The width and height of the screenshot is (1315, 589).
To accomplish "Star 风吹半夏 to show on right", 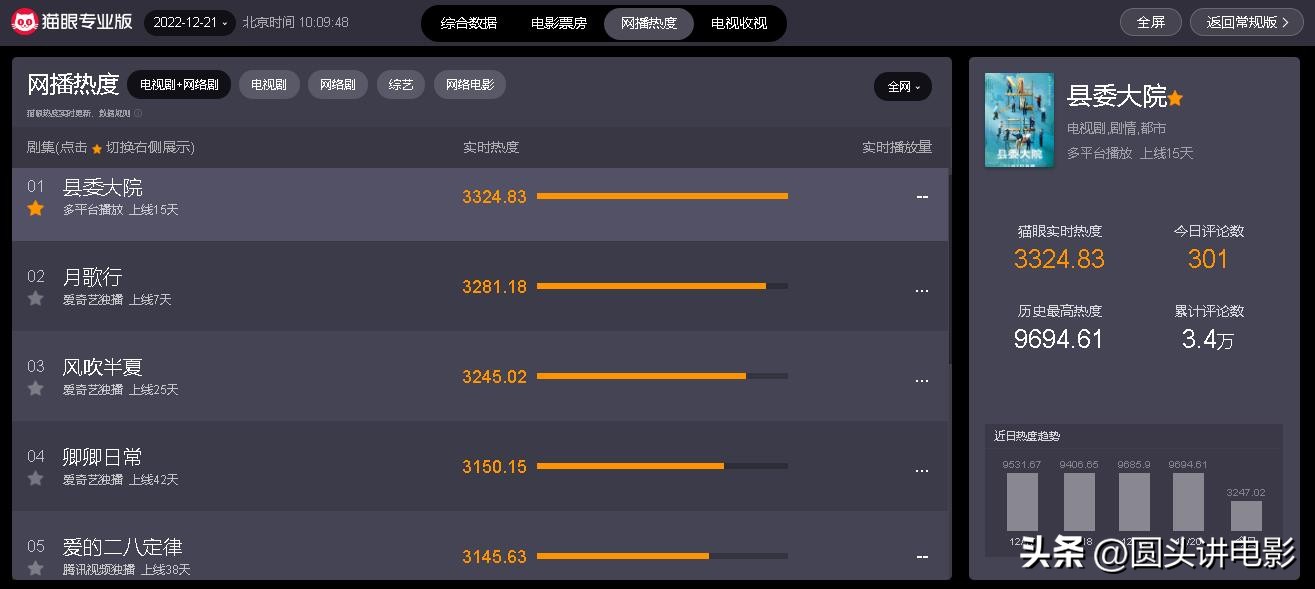I will click(x=36, y=388).
